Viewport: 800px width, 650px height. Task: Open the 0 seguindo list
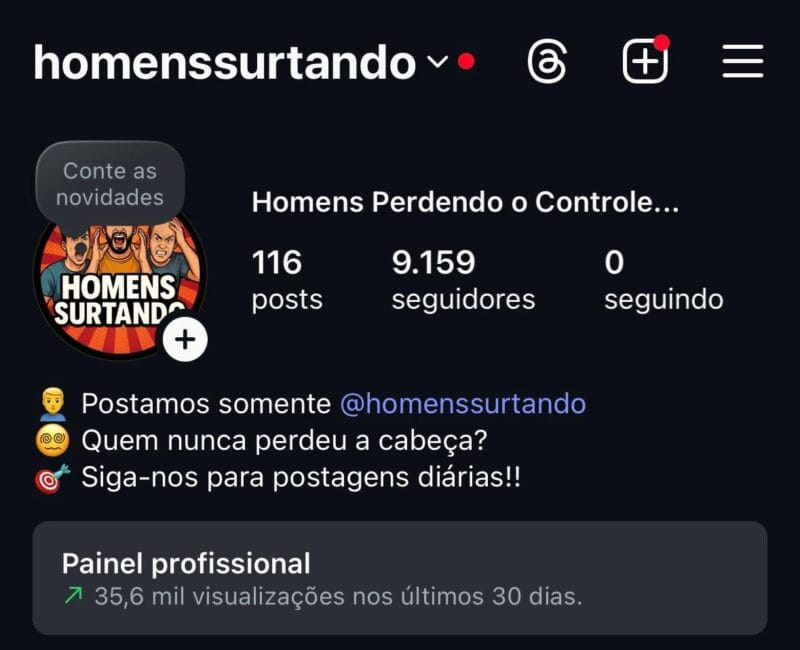point(663,279)
